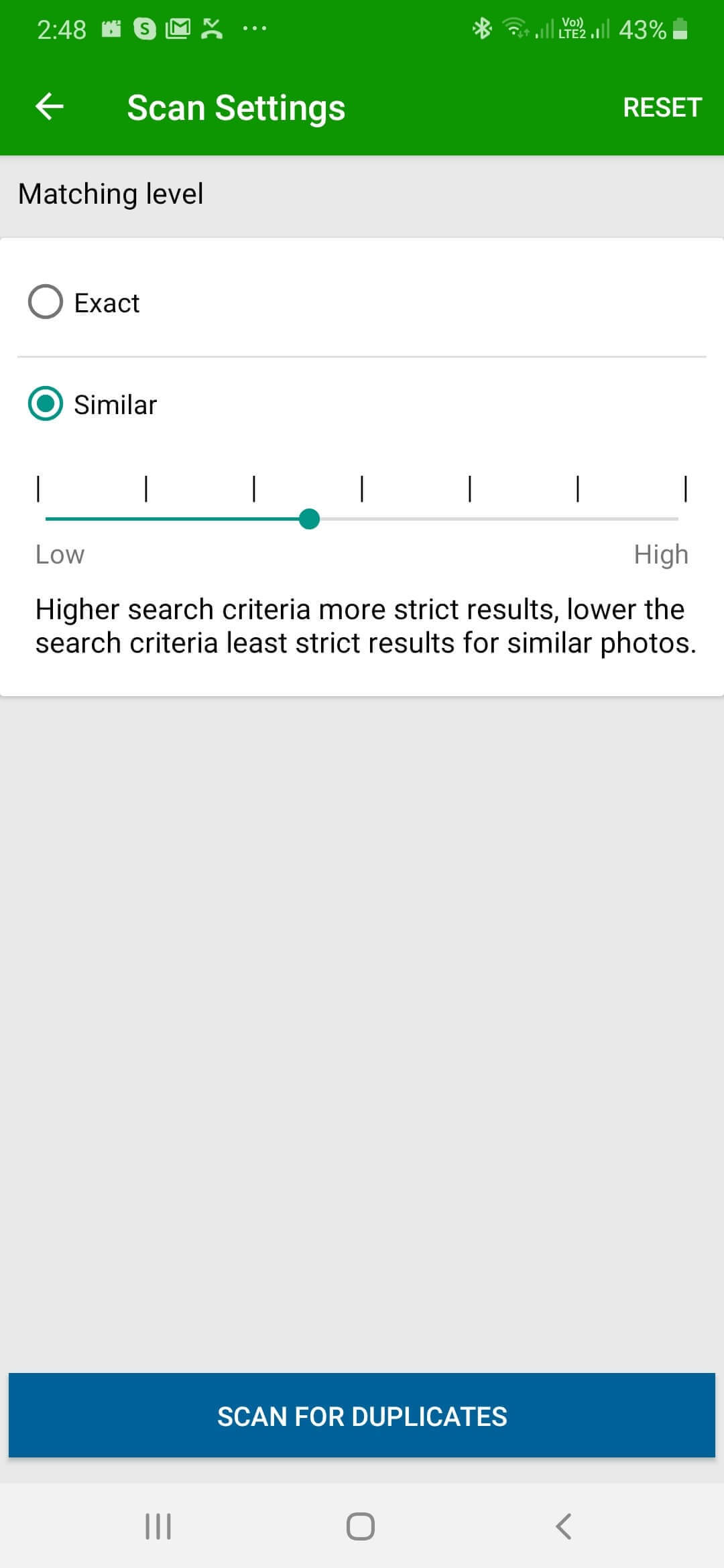Viewport: 724px width, 1568px height.
Task: Click the Gmail notification icon
Action: pyautogui.click(x=177, y=28)
